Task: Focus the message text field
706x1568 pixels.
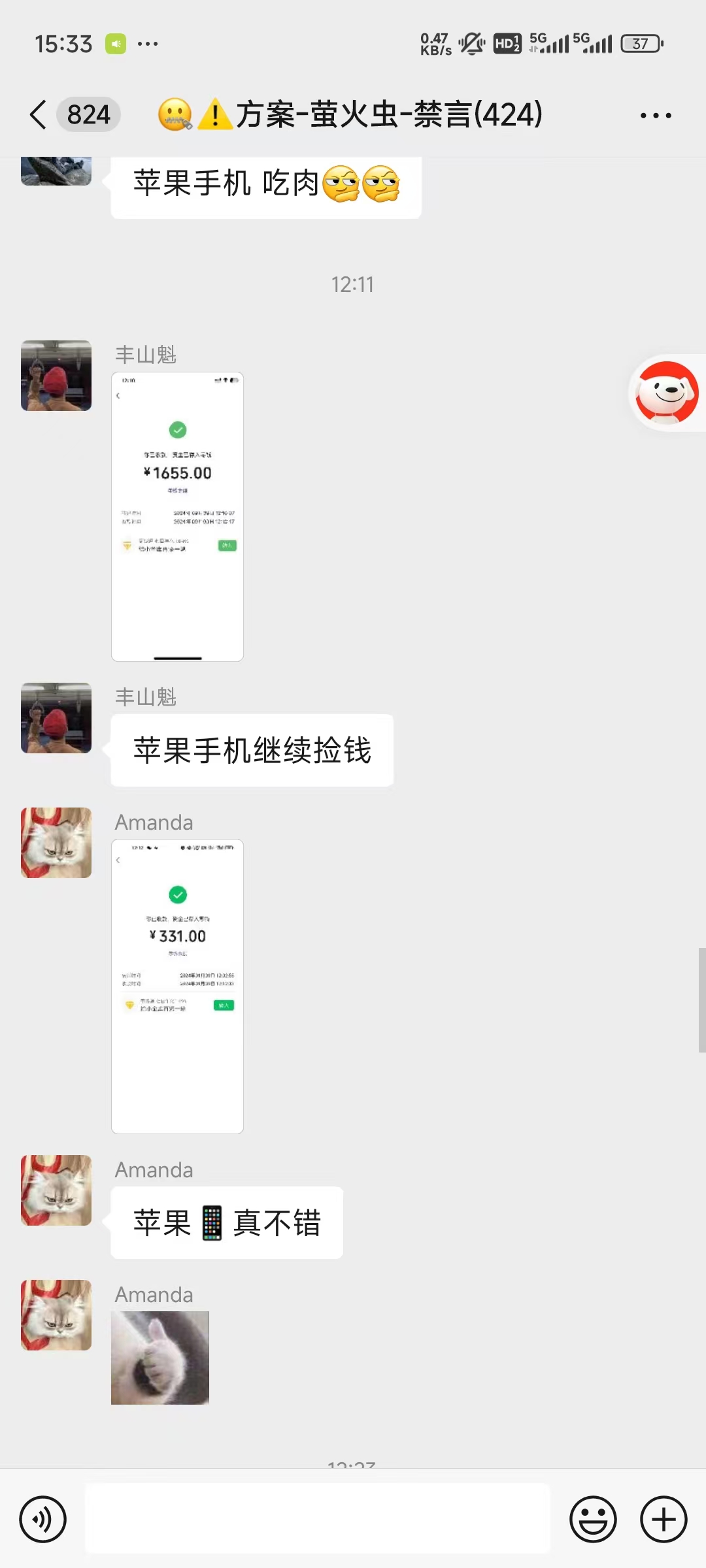Action: (318, 1519)
